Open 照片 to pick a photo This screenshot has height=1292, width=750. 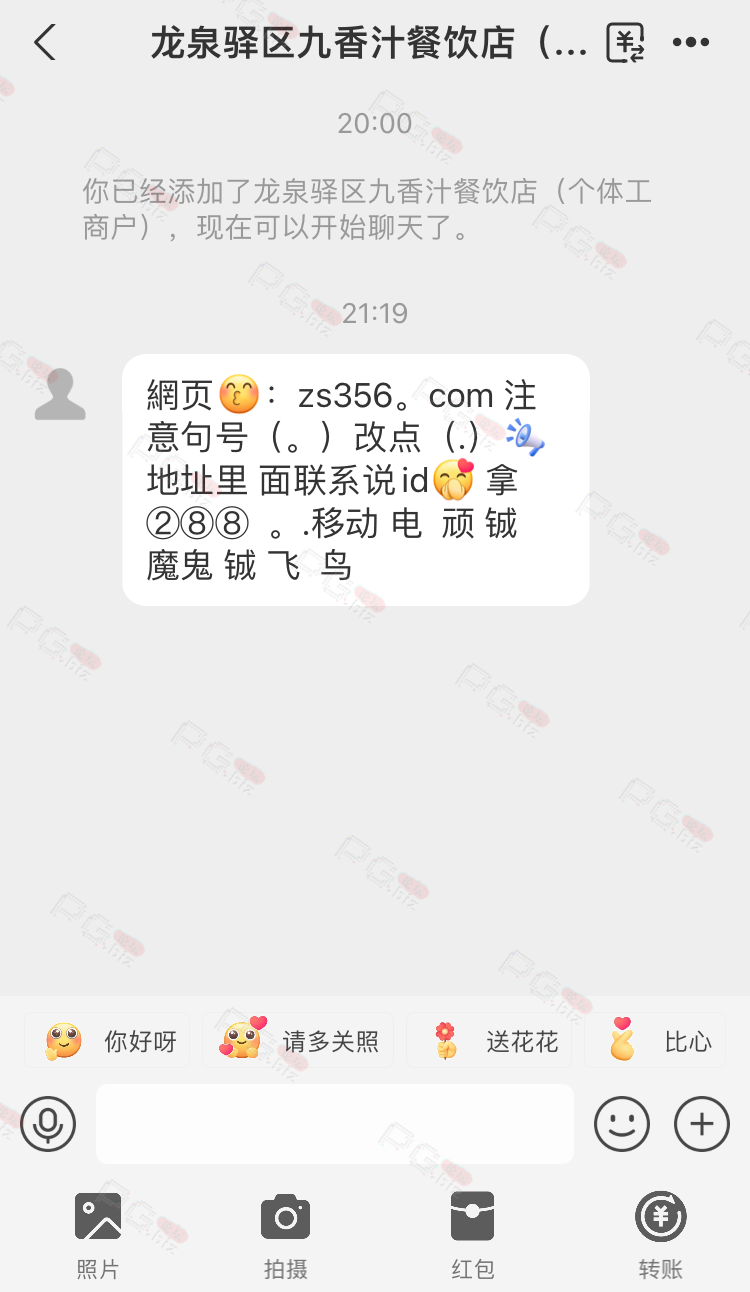(x=98, y=1236)
